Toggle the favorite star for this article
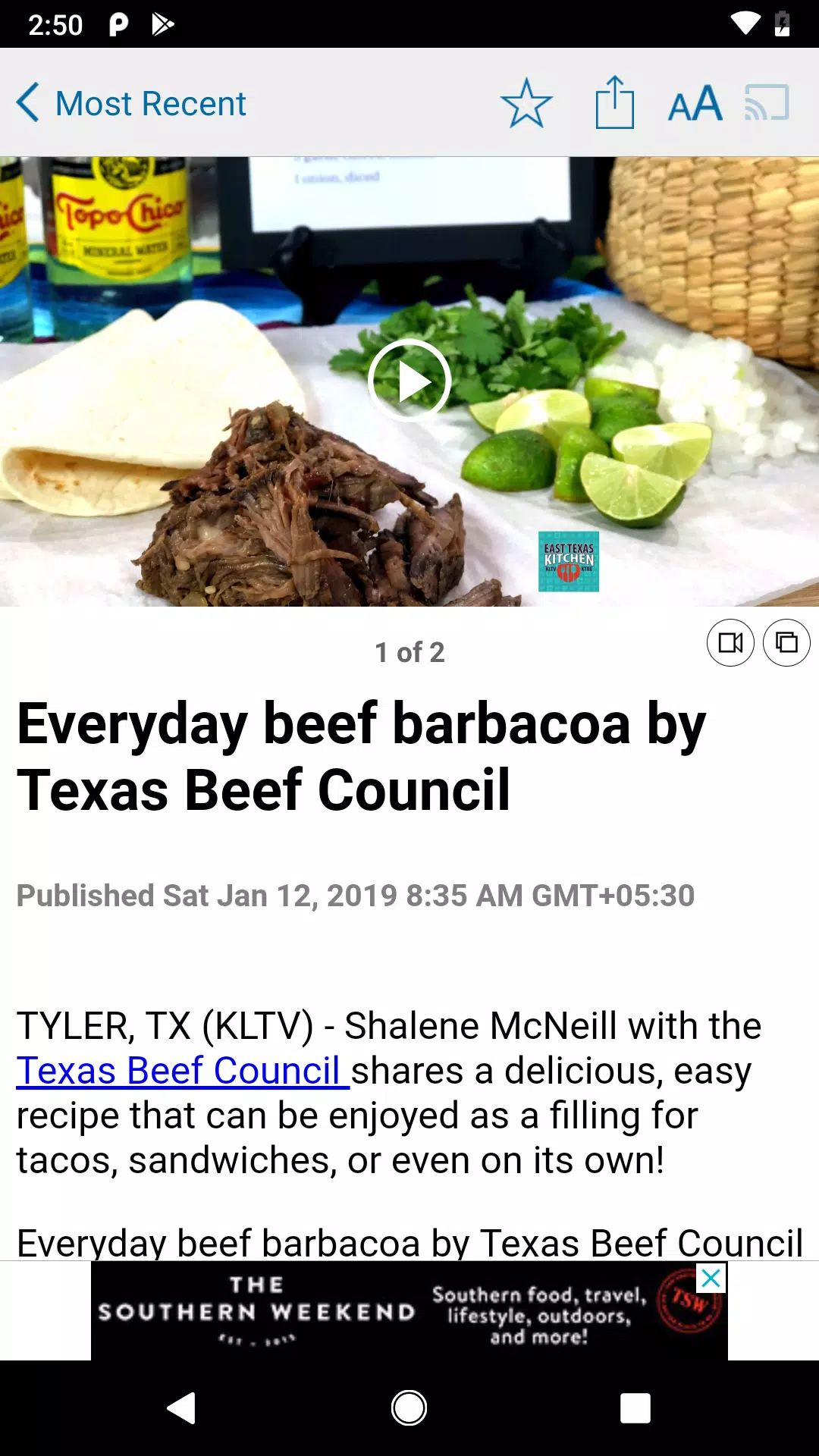Viewport: 819px width, 1456px height. pos(527,103)
